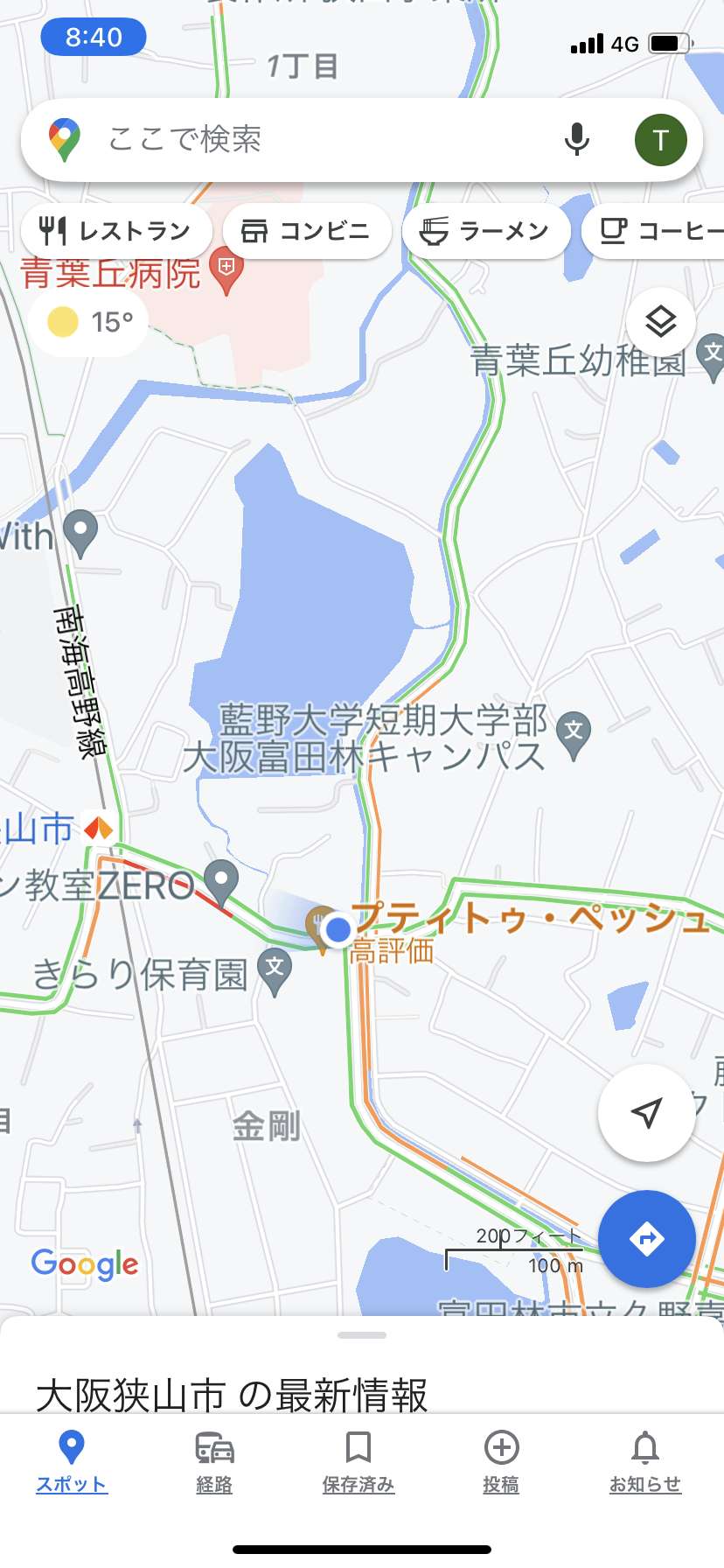Open directions with the blue button
Viewport: 724px width, 1568px height.
coord(646,1239)
